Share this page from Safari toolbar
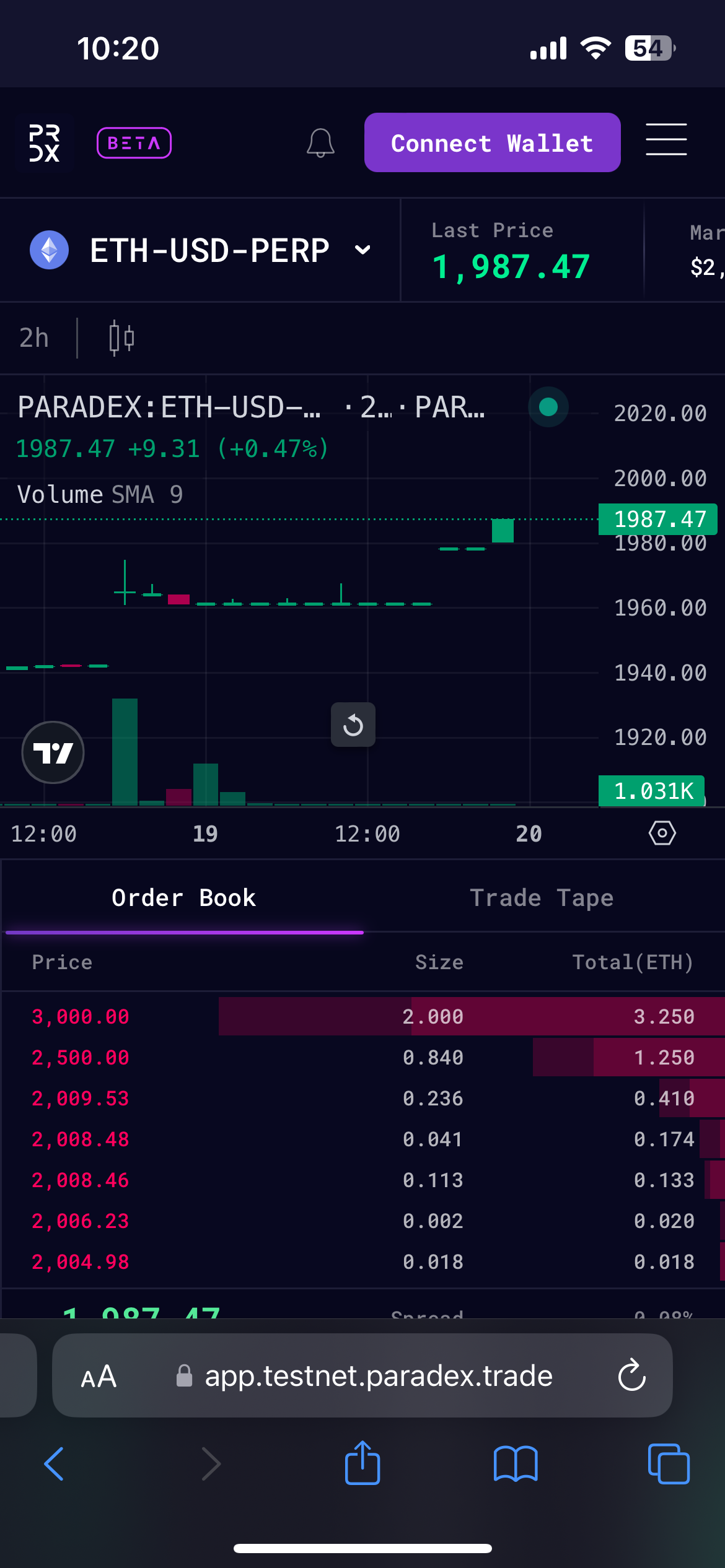Screen dimensions: 725x1568 362,1463
